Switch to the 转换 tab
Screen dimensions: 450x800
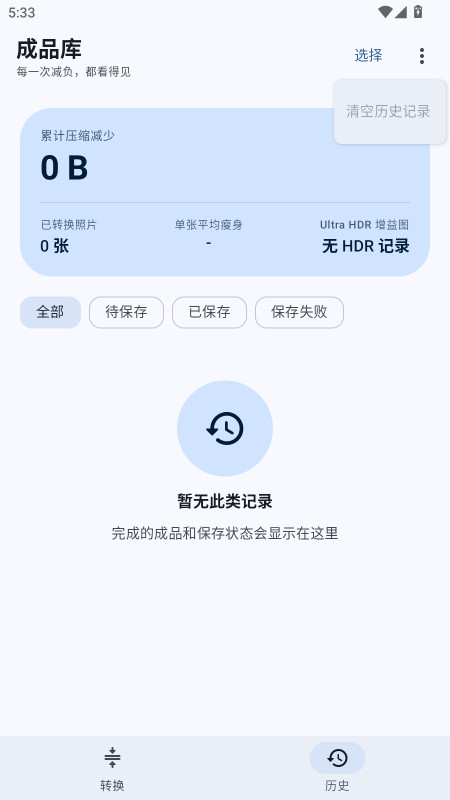coord(112,768)
